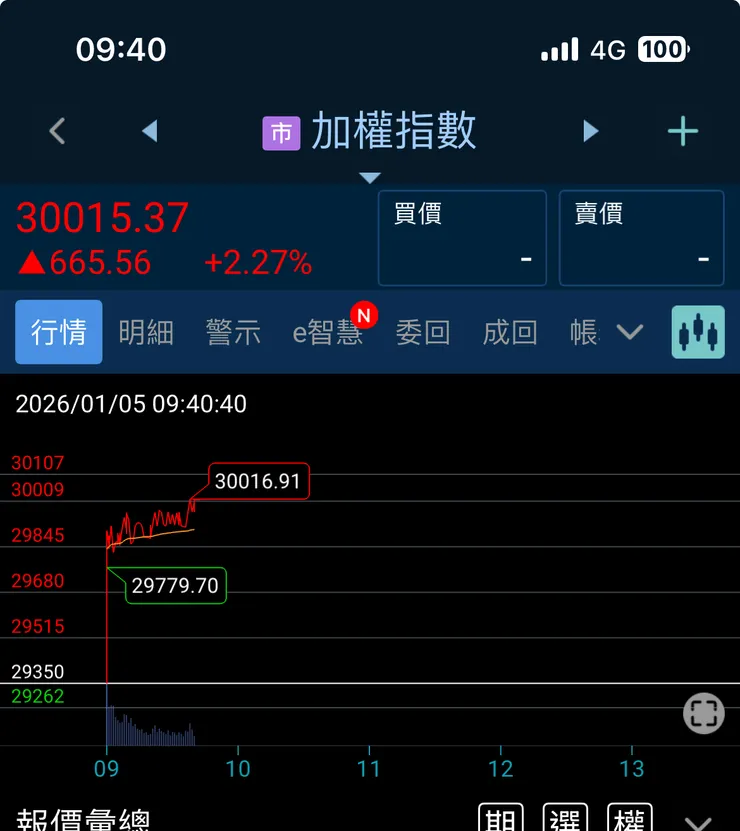Tap the 買價 bid price field

[x=462, y=237]
